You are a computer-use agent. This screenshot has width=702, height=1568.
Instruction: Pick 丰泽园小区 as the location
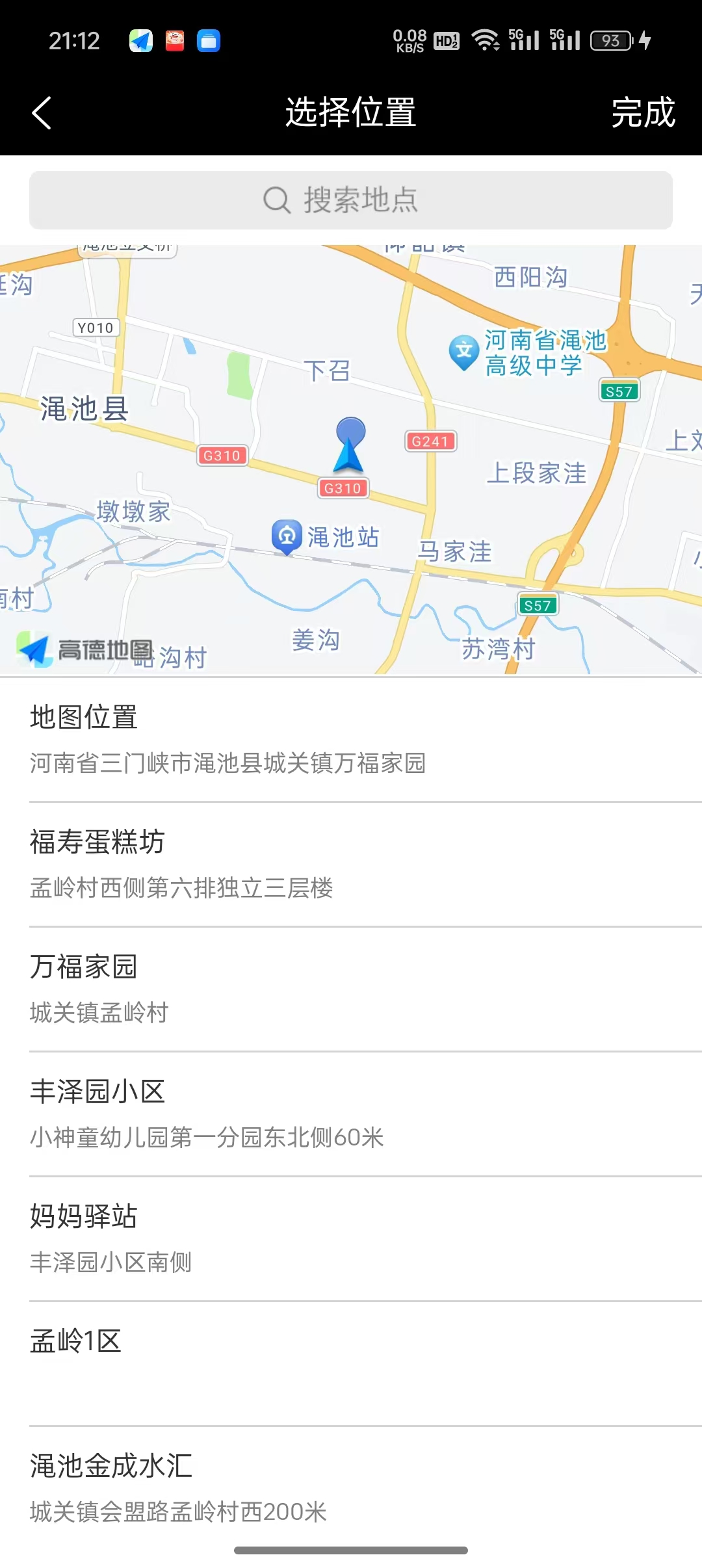tap(351, 1114)
